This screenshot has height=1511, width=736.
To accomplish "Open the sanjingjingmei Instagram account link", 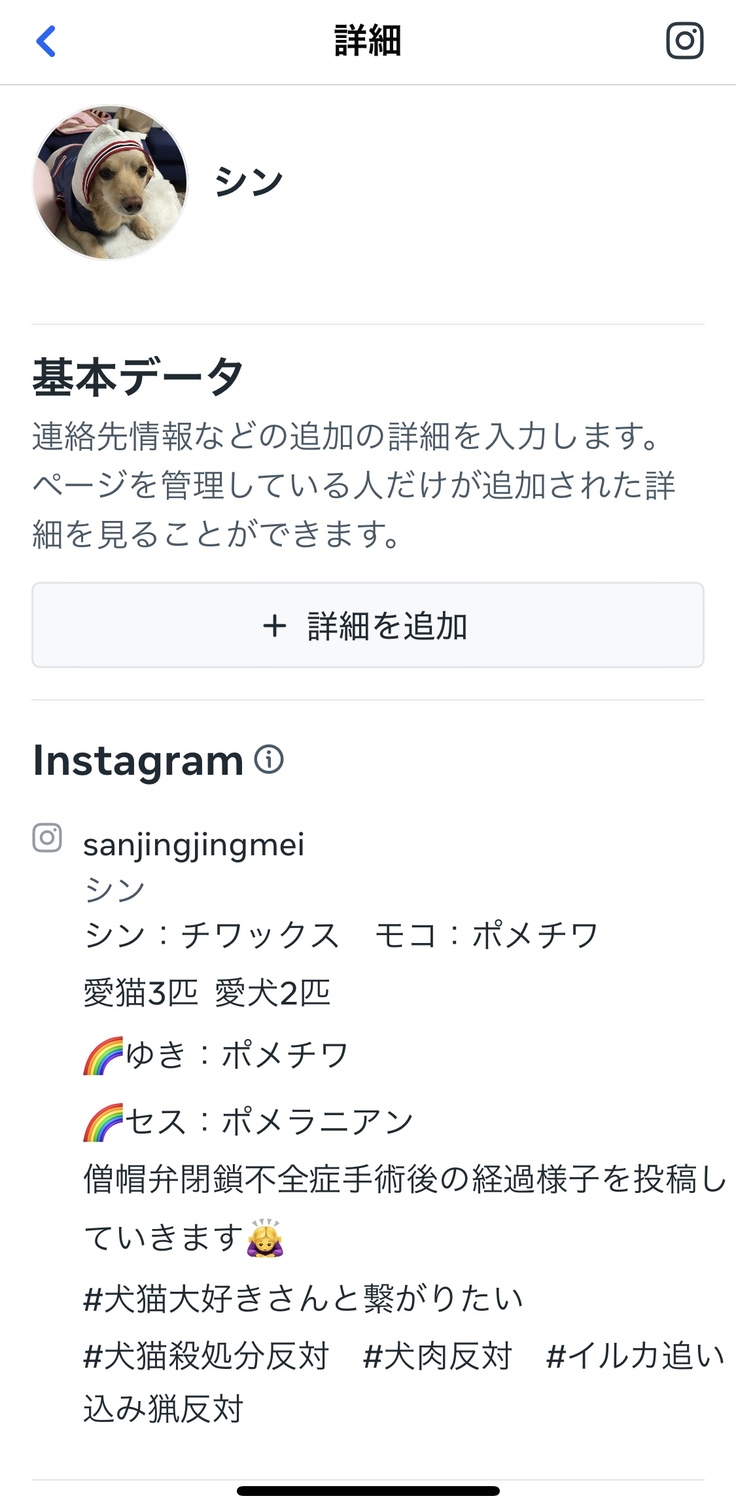I will coord(194,845).
